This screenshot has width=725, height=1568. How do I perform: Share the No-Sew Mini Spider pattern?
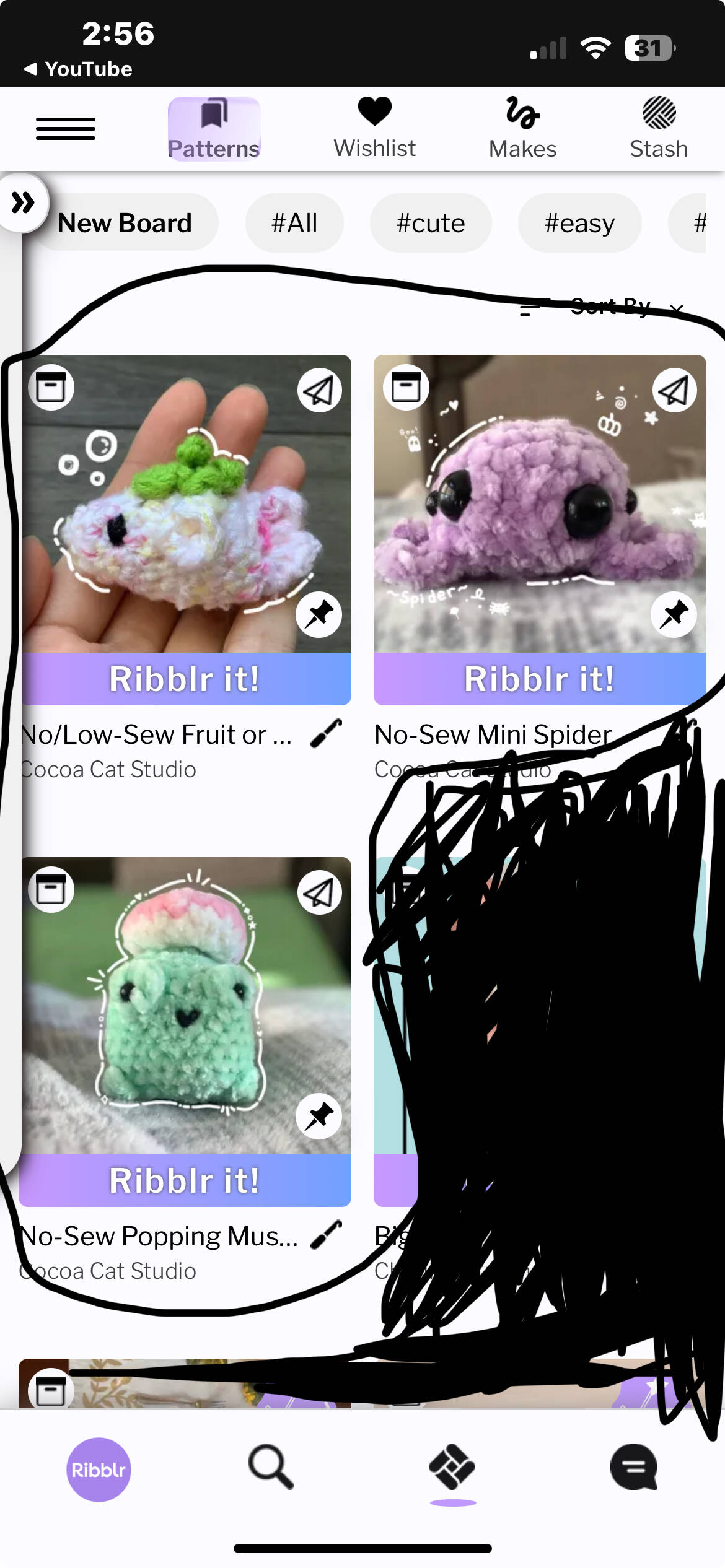[x=674, y=390]
